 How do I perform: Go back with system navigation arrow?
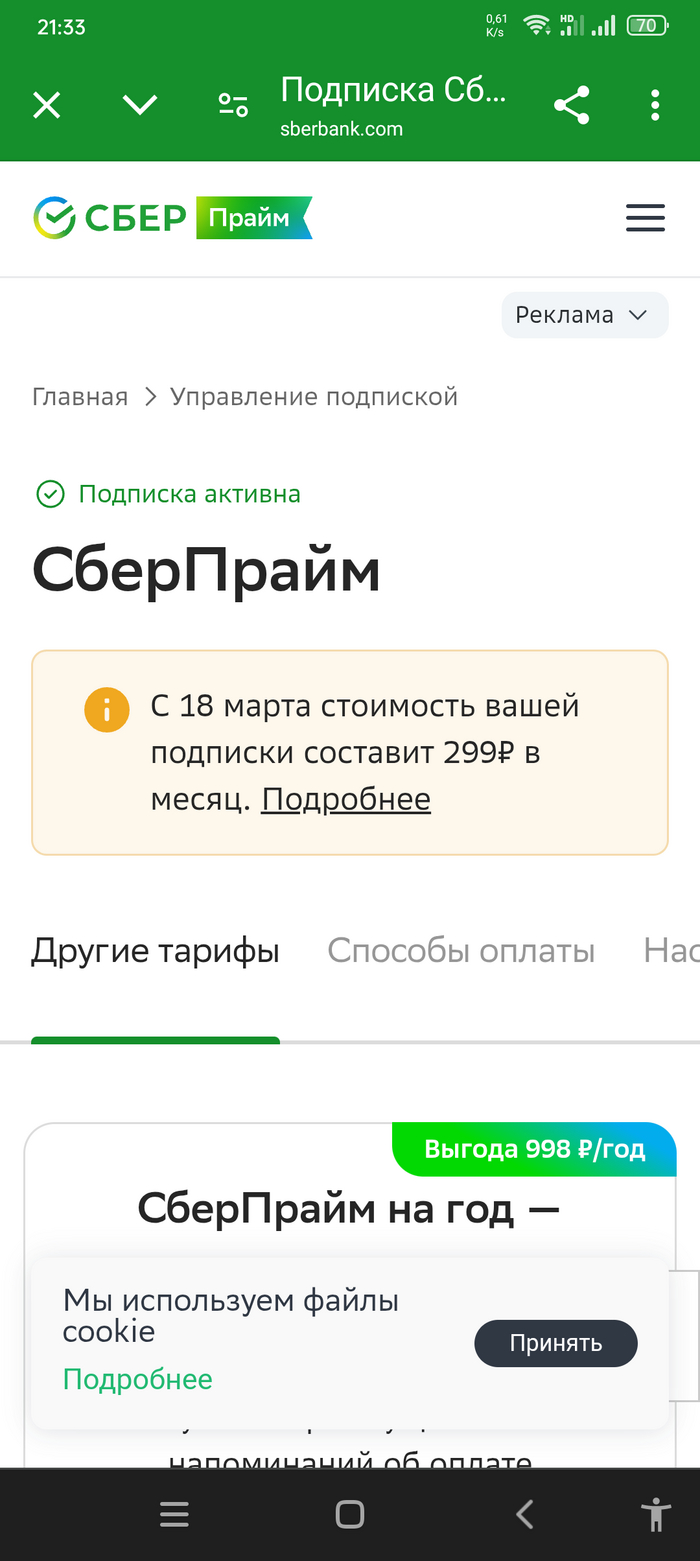(524, 1515)
